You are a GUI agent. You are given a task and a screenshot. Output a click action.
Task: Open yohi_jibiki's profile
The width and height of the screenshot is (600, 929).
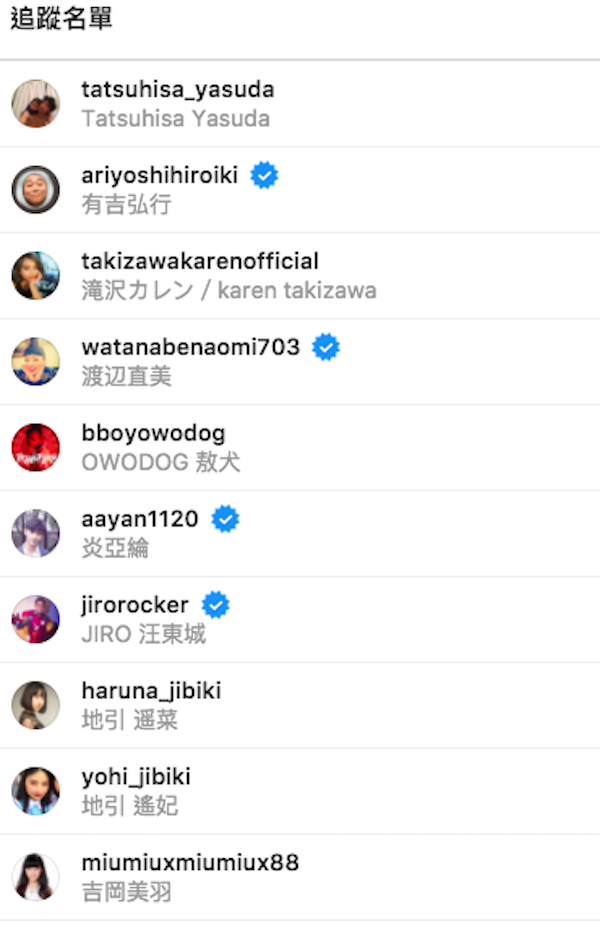click(x=136, y=778)
